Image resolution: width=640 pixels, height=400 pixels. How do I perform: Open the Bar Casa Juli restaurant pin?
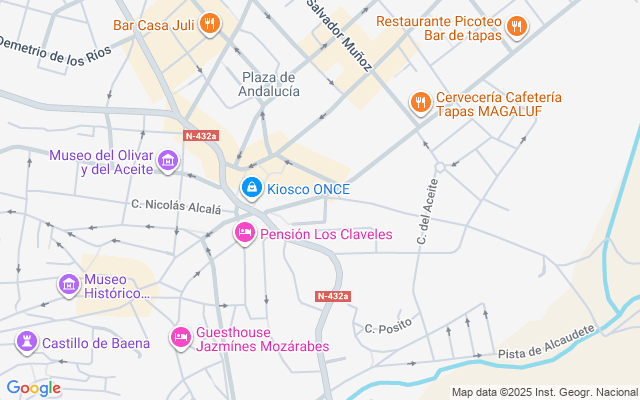[x=209, y=23]
